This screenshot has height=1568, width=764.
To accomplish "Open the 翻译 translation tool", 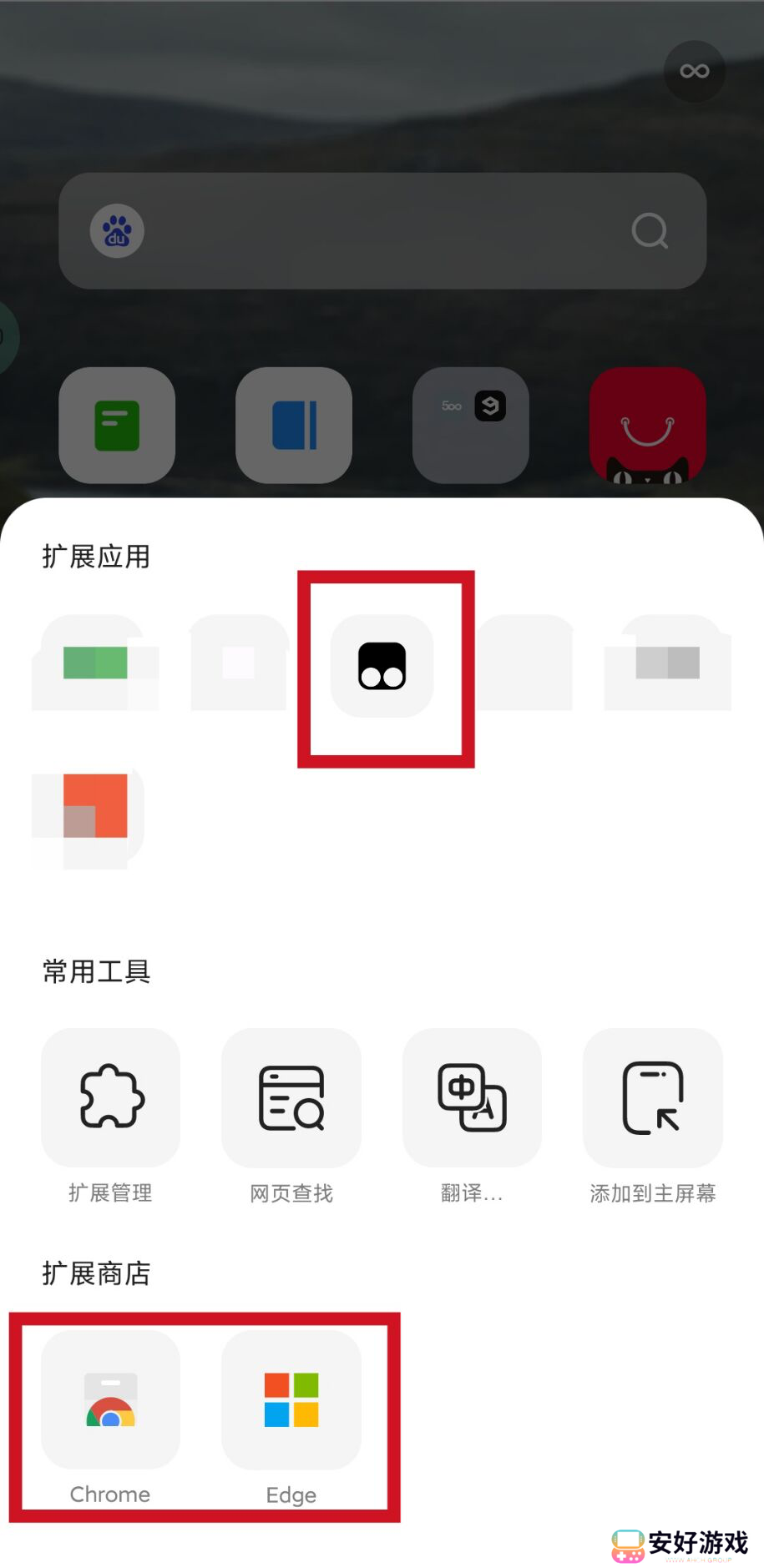I will click(x=472, y=1097).
